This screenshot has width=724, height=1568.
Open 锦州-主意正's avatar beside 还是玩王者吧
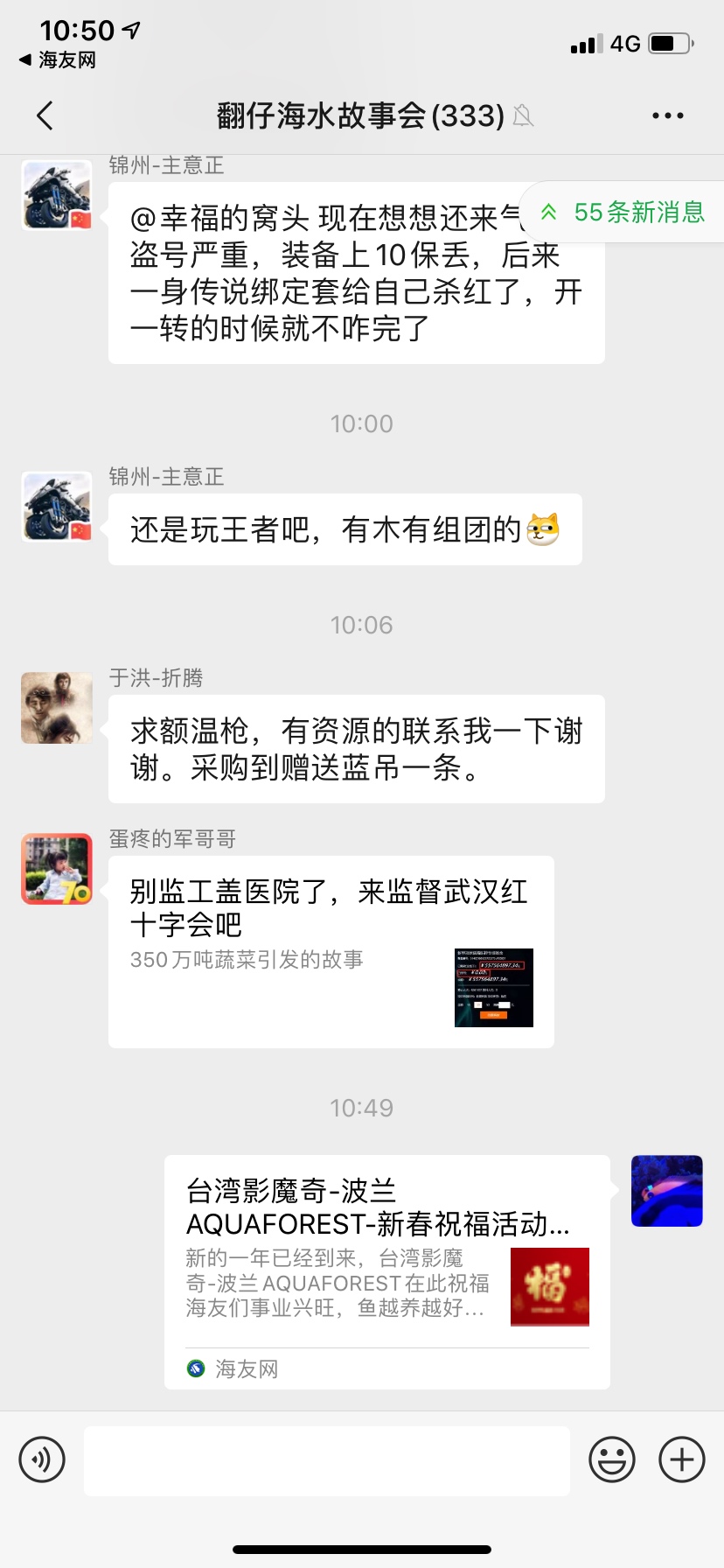point(57,507)
